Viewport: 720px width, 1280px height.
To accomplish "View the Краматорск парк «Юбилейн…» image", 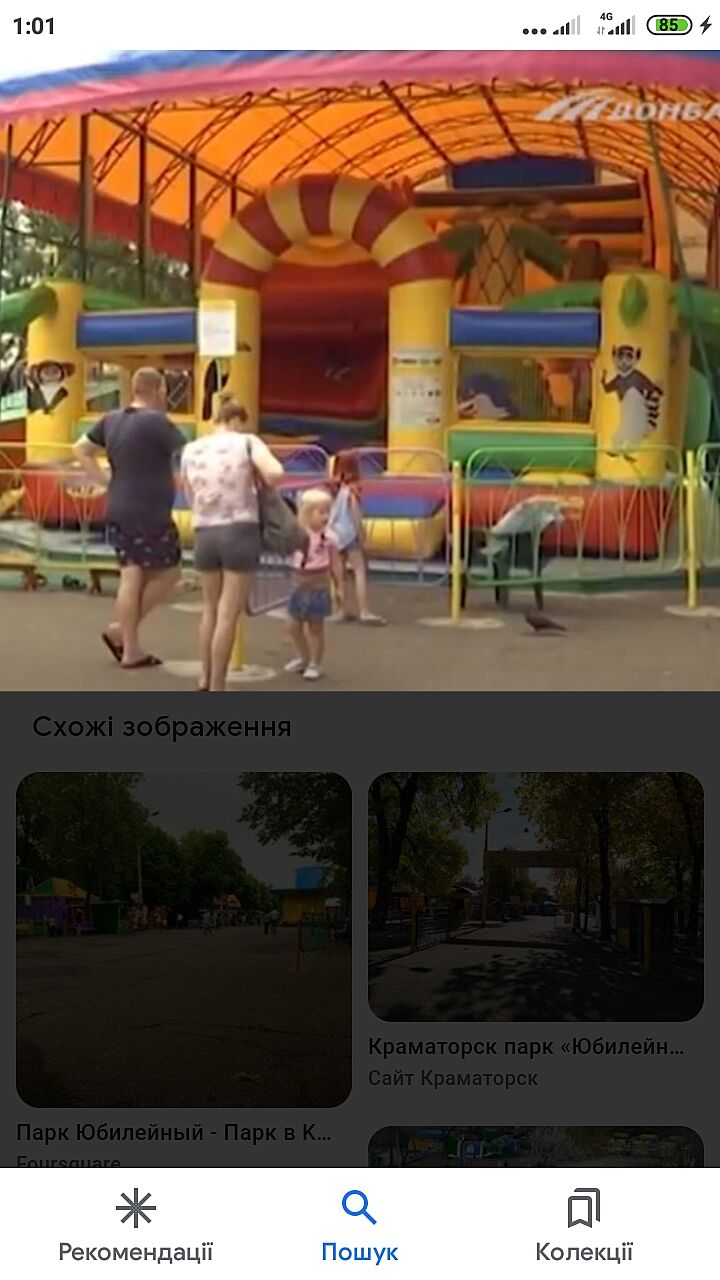I will point(536,896).
